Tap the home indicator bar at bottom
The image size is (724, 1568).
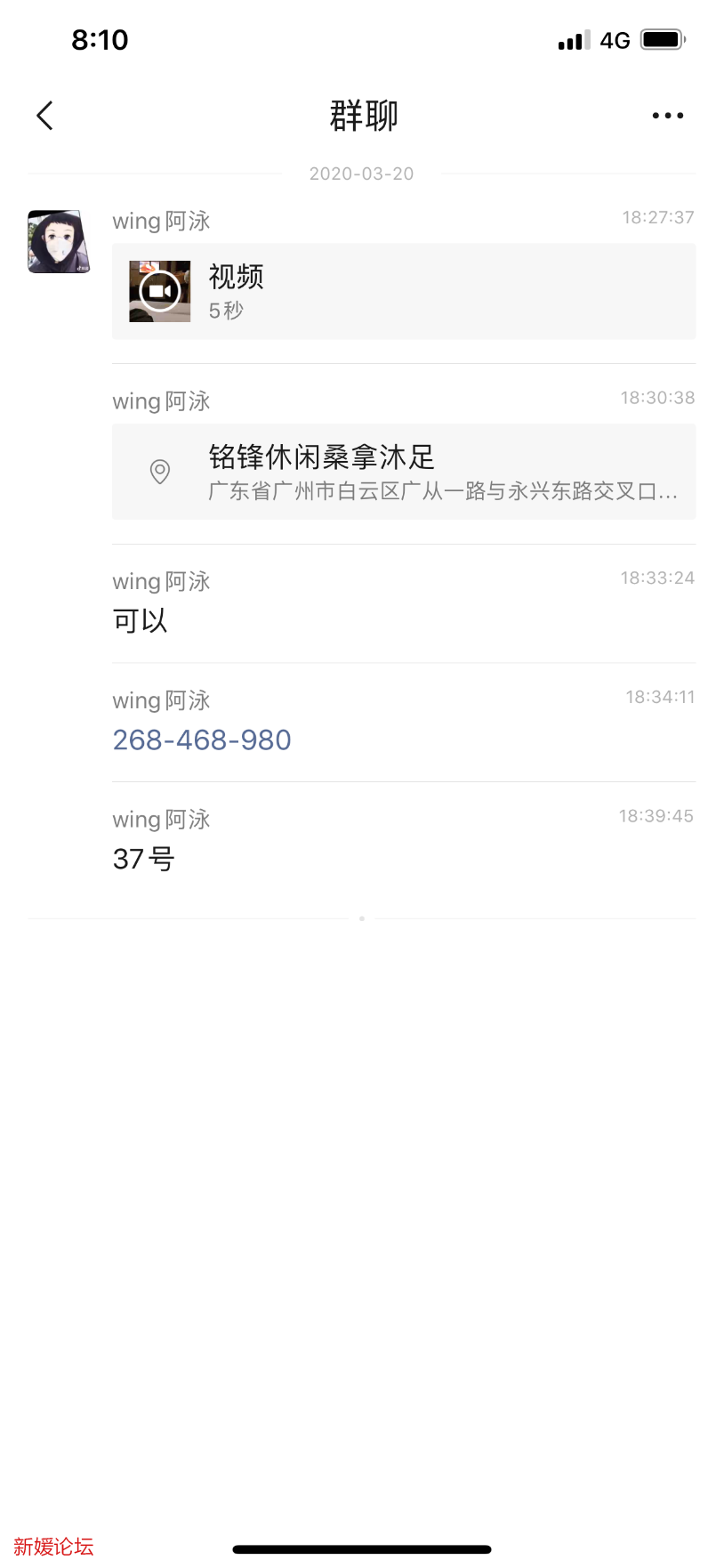pos(361,1548)
